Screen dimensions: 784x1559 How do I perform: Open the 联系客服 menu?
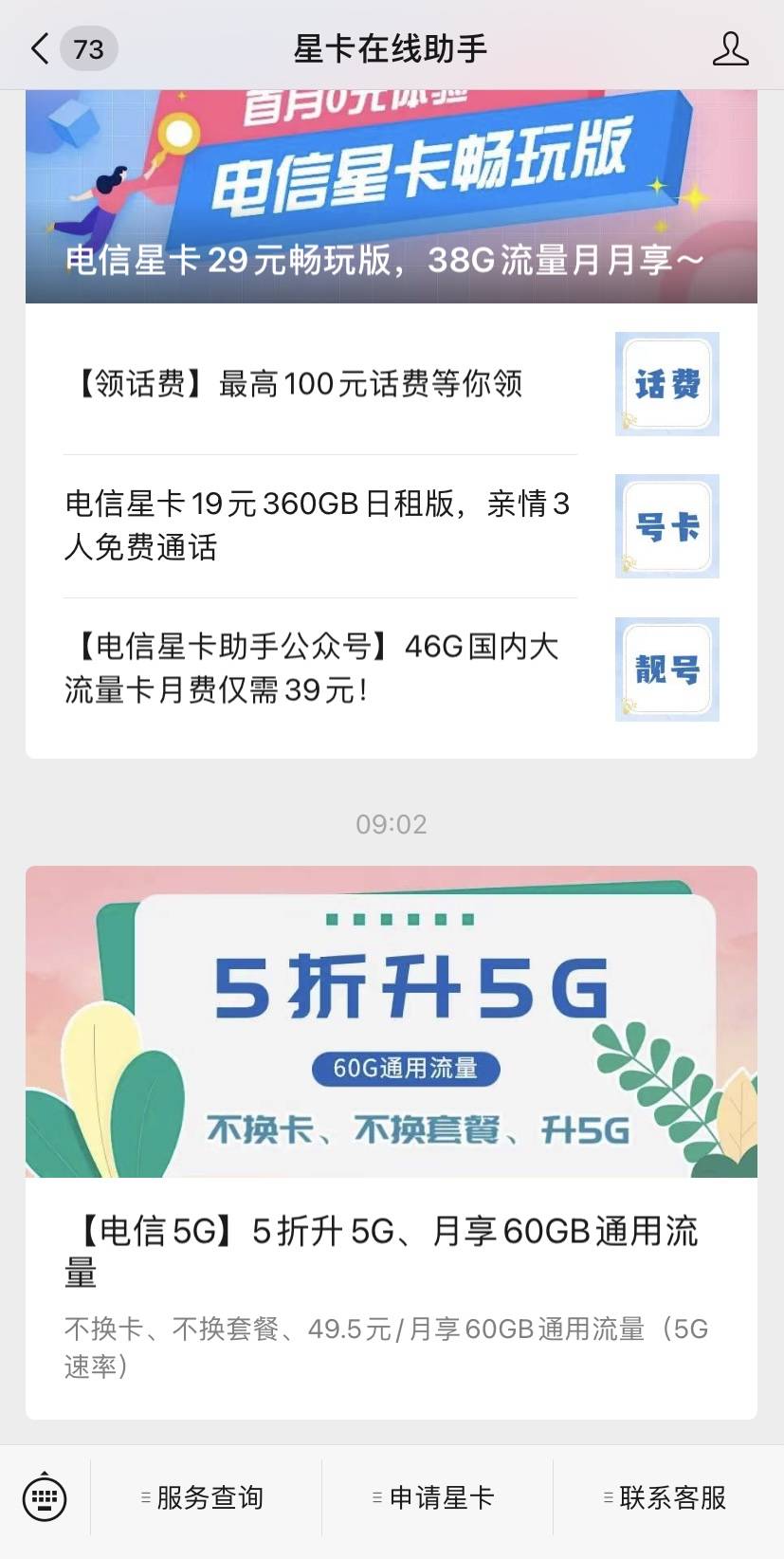coord(668,1498)
